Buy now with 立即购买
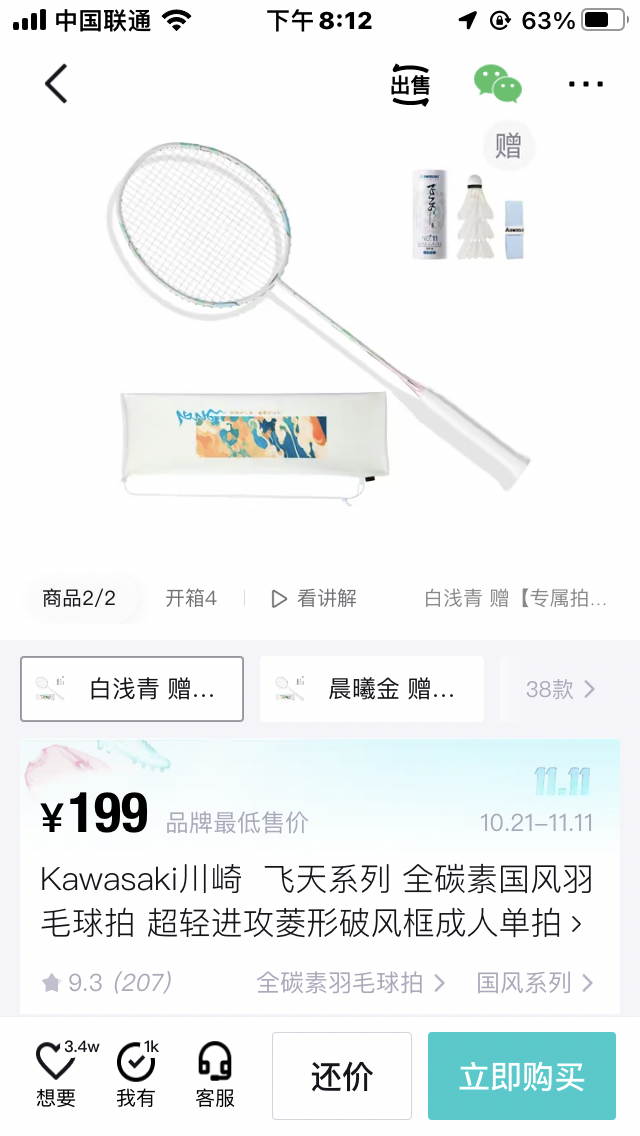 tap(522, 1076)
